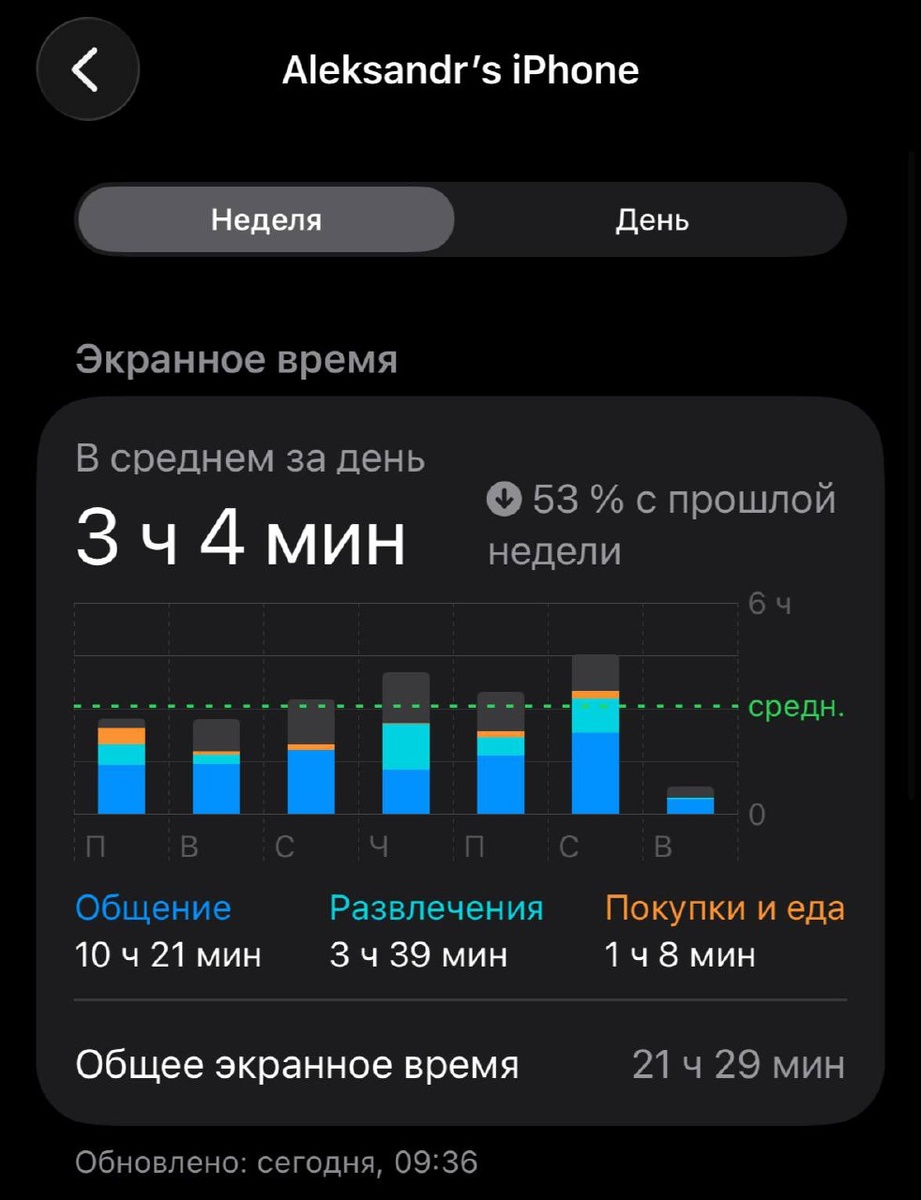Tap the 3 ч 4 мин average value

[x=239, y=540]
